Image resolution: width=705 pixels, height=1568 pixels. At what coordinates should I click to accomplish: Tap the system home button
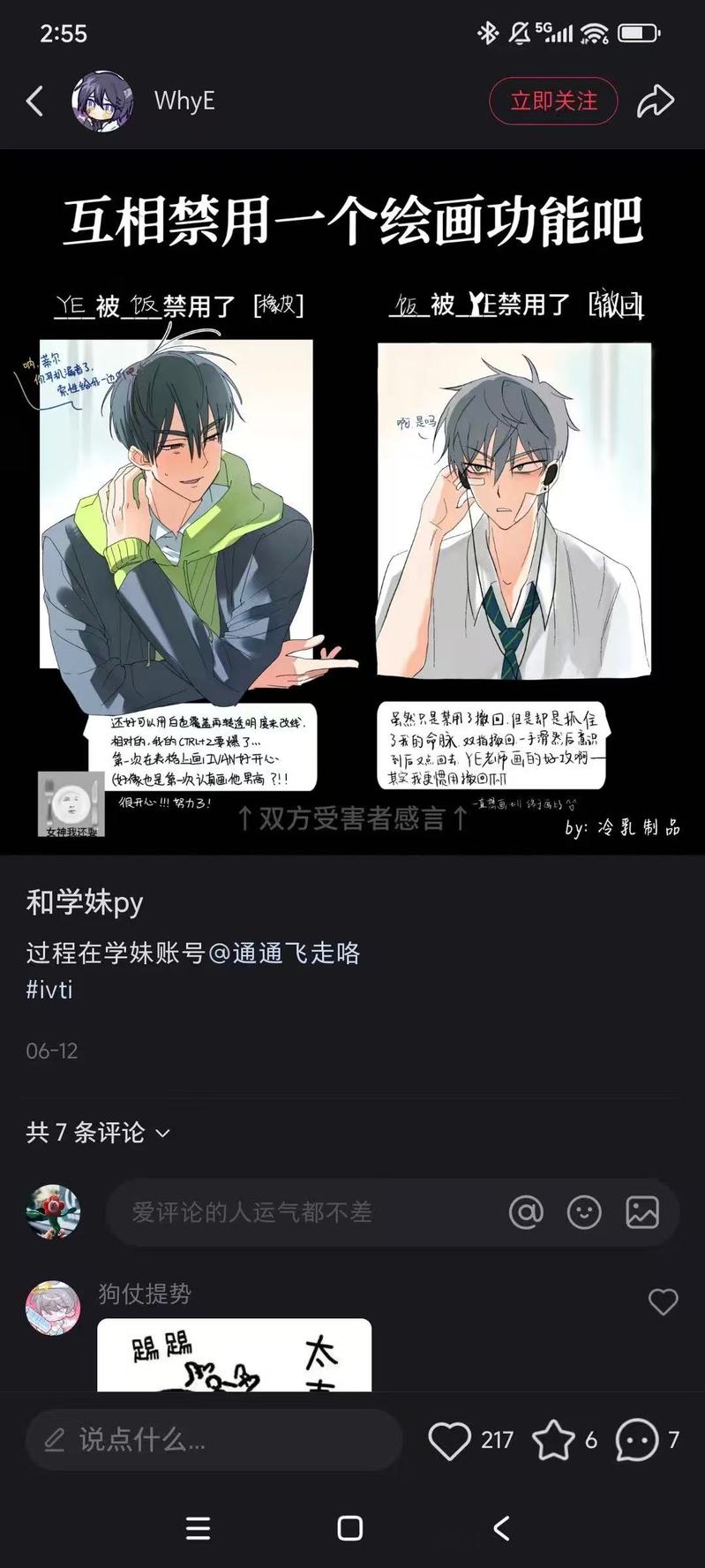point(350,1528)
